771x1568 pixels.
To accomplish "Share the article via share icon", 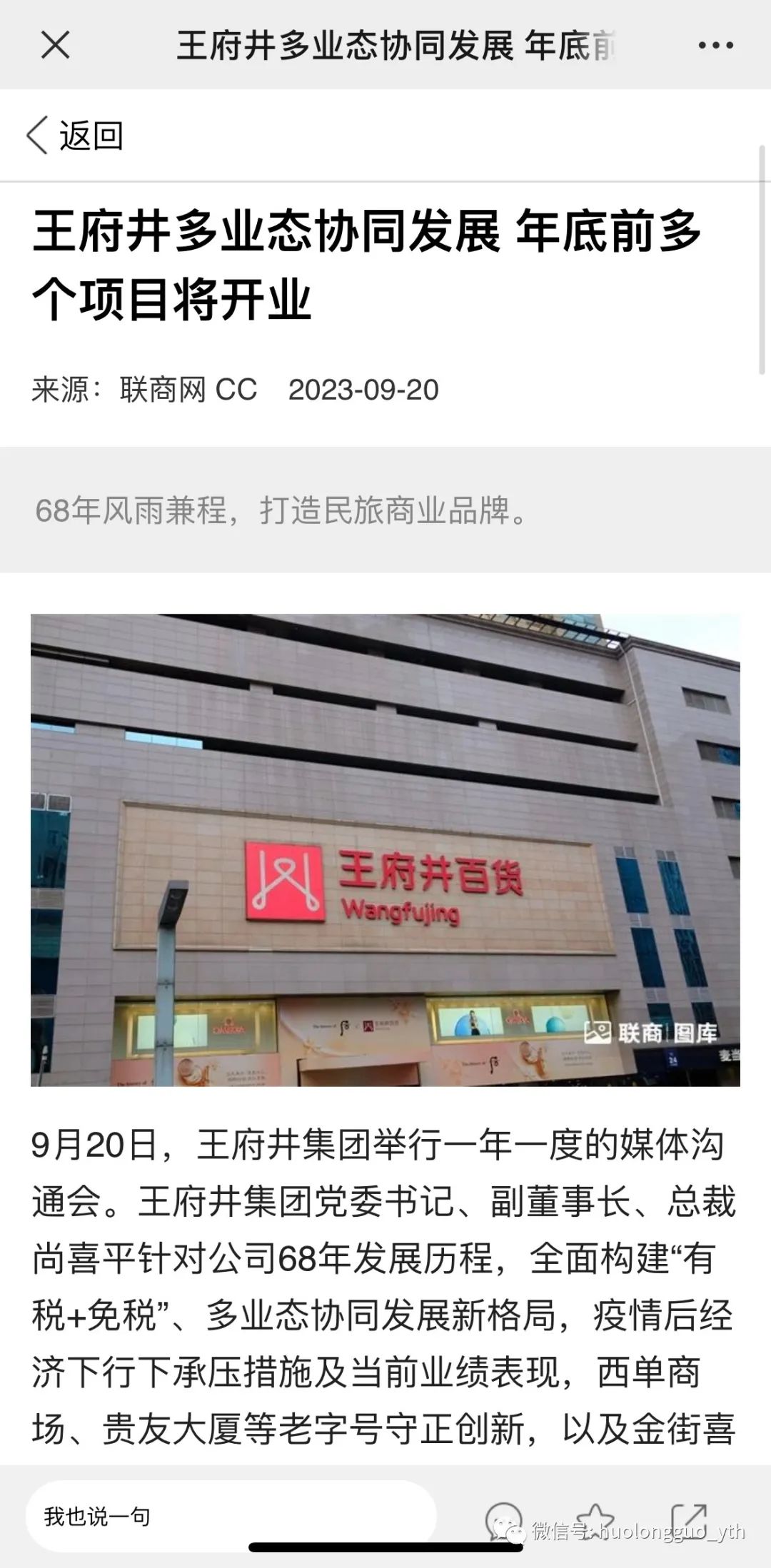I will (x=689, y=1514).
